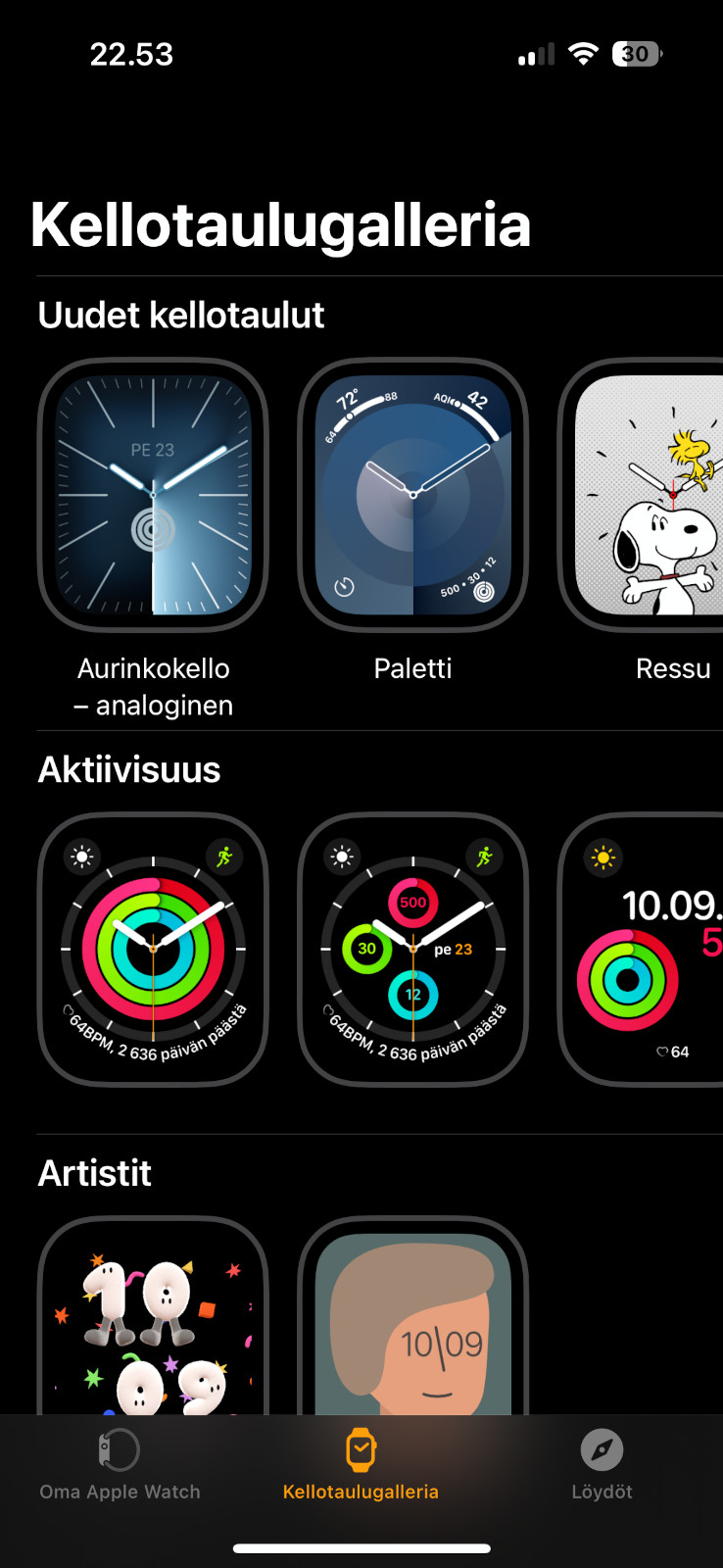Select the digital activity face showing 10.09
723x1568 pixels.
(641, 950)
